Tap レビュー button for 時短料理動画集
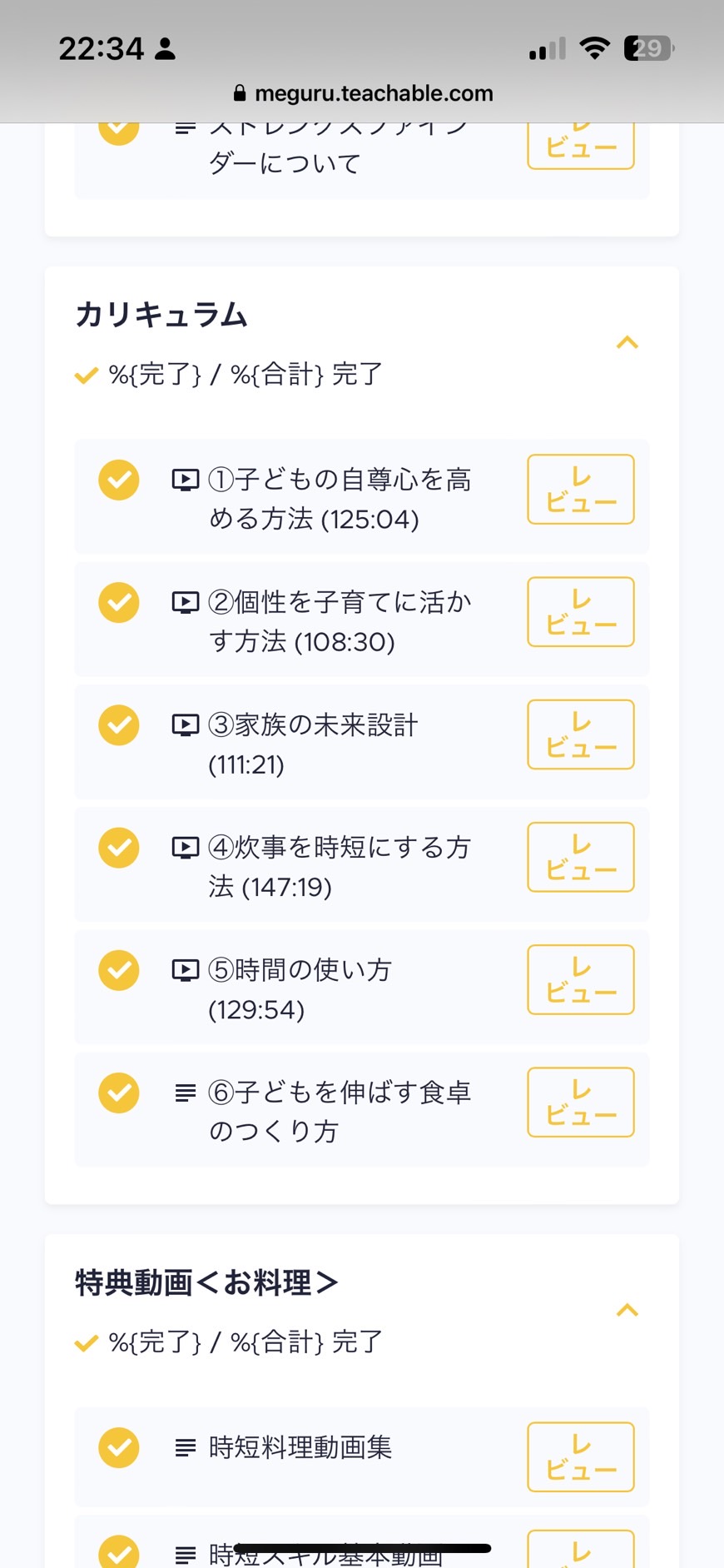The width and height of the screenshot is (724, 1568). pyautogui.click(x=581, y=1457)
